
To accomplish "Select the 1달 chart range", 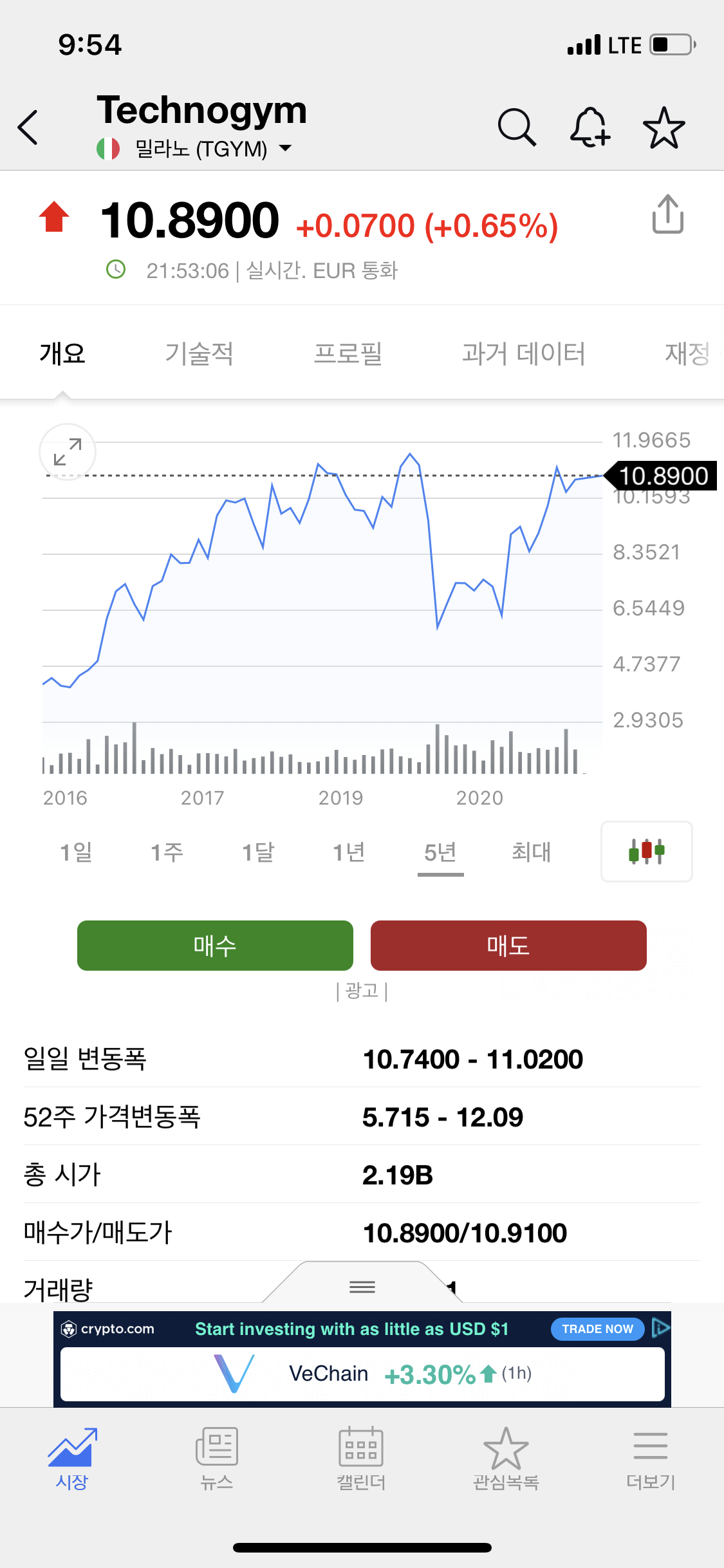I will (258, 852).
